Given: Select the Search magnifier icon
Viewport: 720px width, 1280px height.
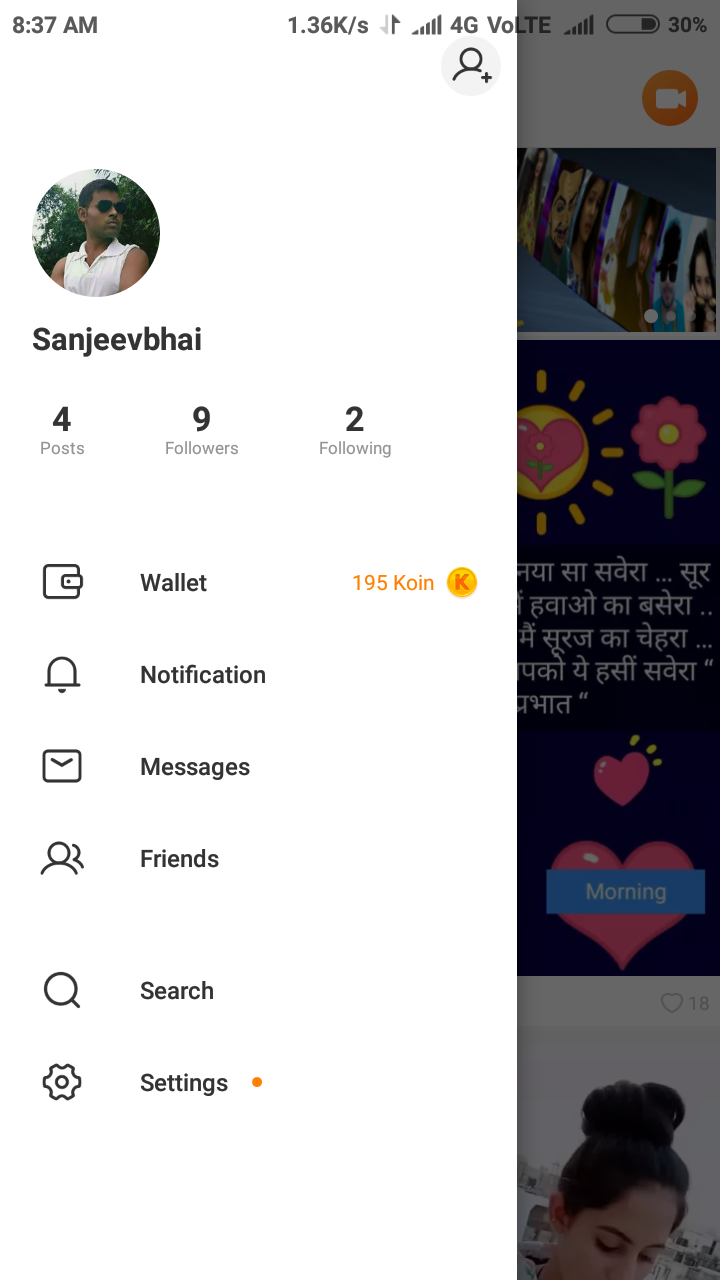Looking at the screenshot, I should tap(62, 990).
